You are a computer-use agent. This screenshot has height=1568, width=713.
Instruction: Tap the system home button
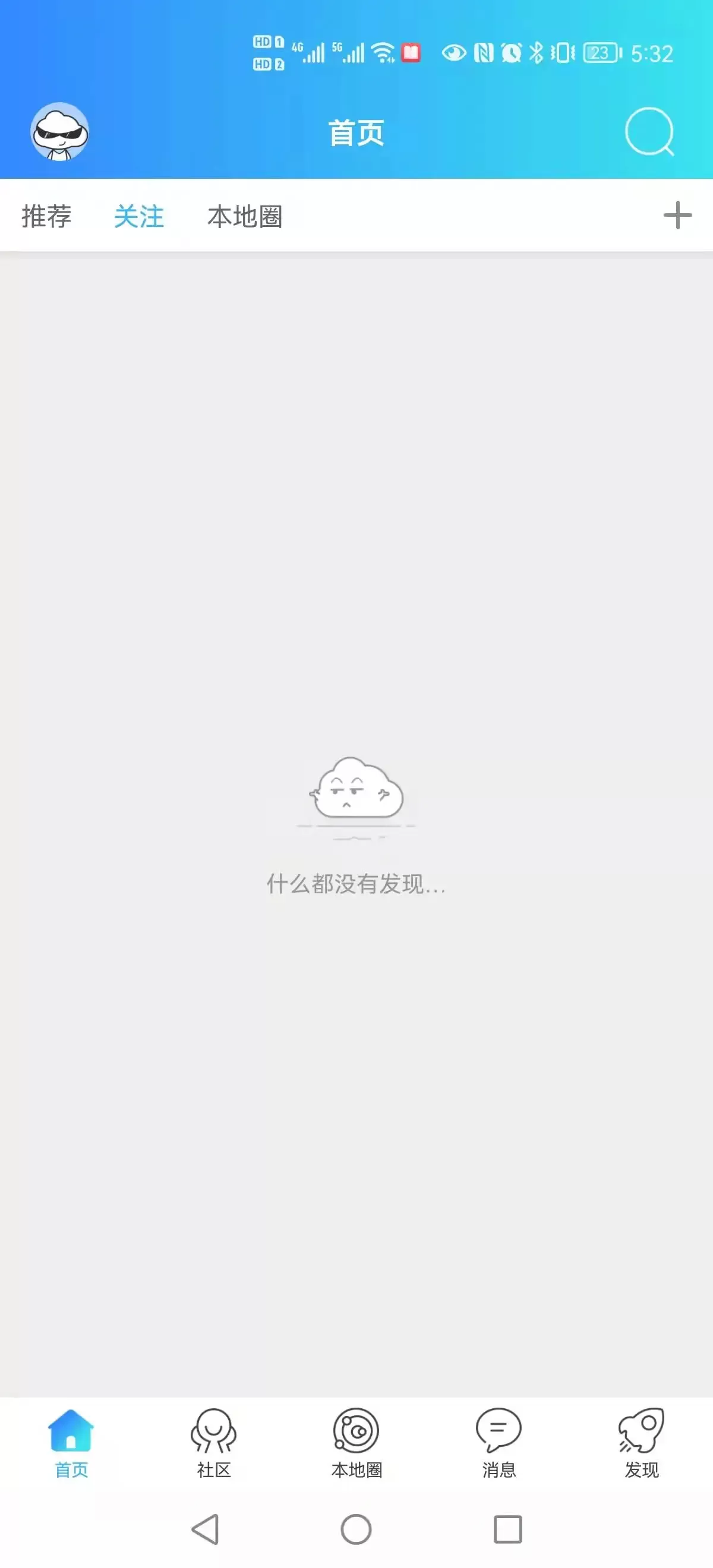[x=356, y=1529]
